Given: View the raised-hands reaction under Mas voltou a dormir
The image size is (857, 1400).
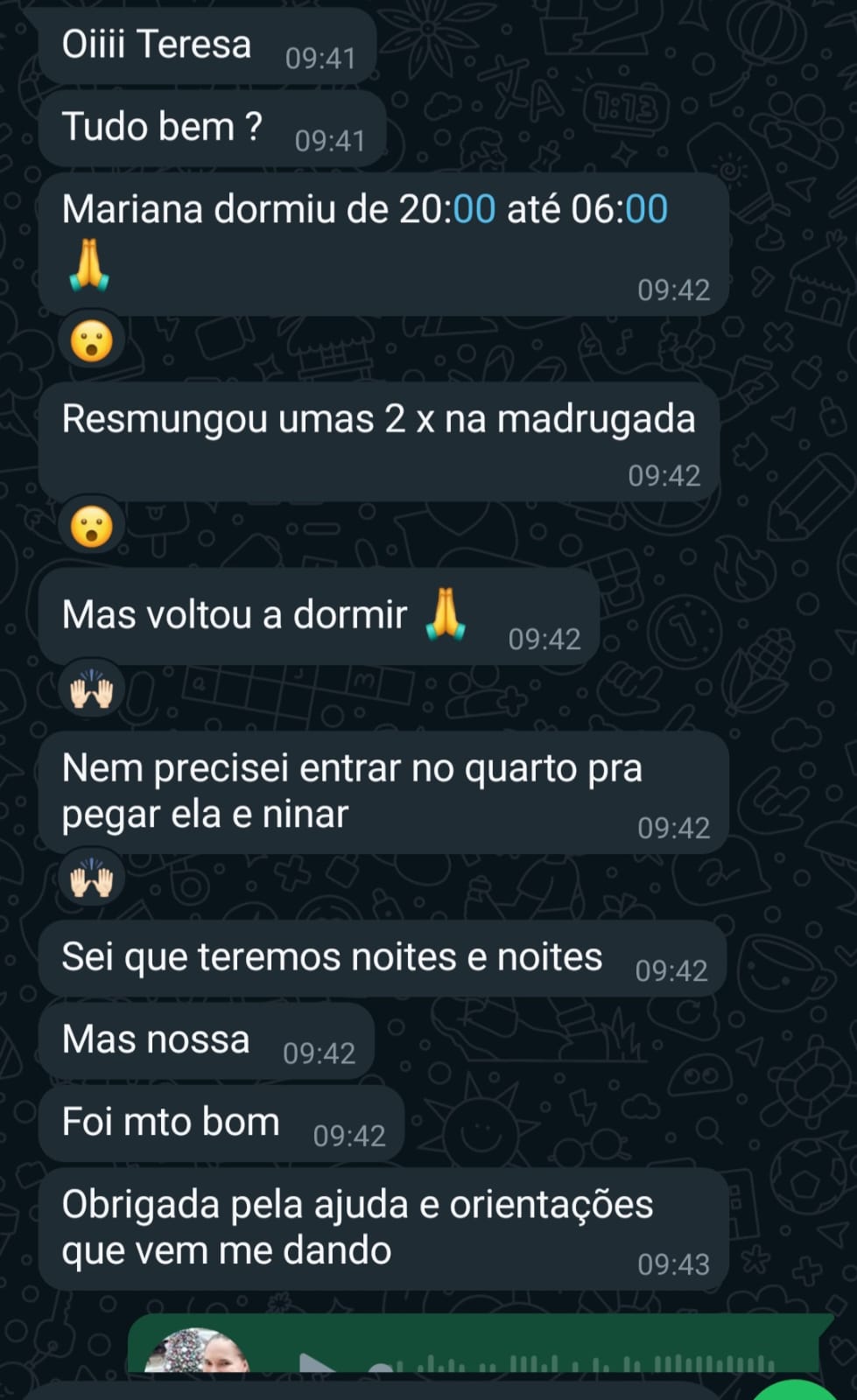Looking at the screenshot, I should click(x=92, y=690).
